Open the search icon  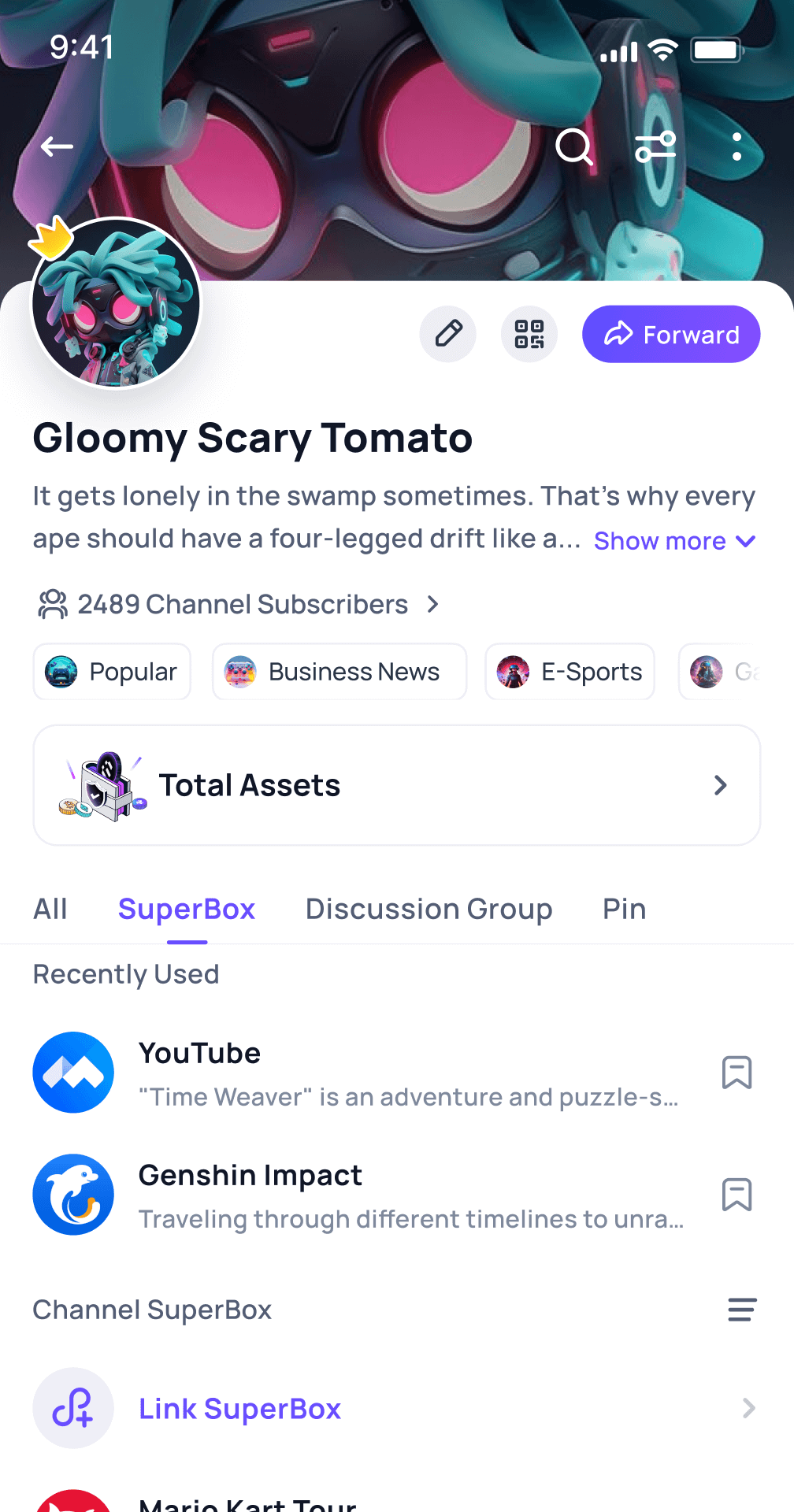point(573,147)
